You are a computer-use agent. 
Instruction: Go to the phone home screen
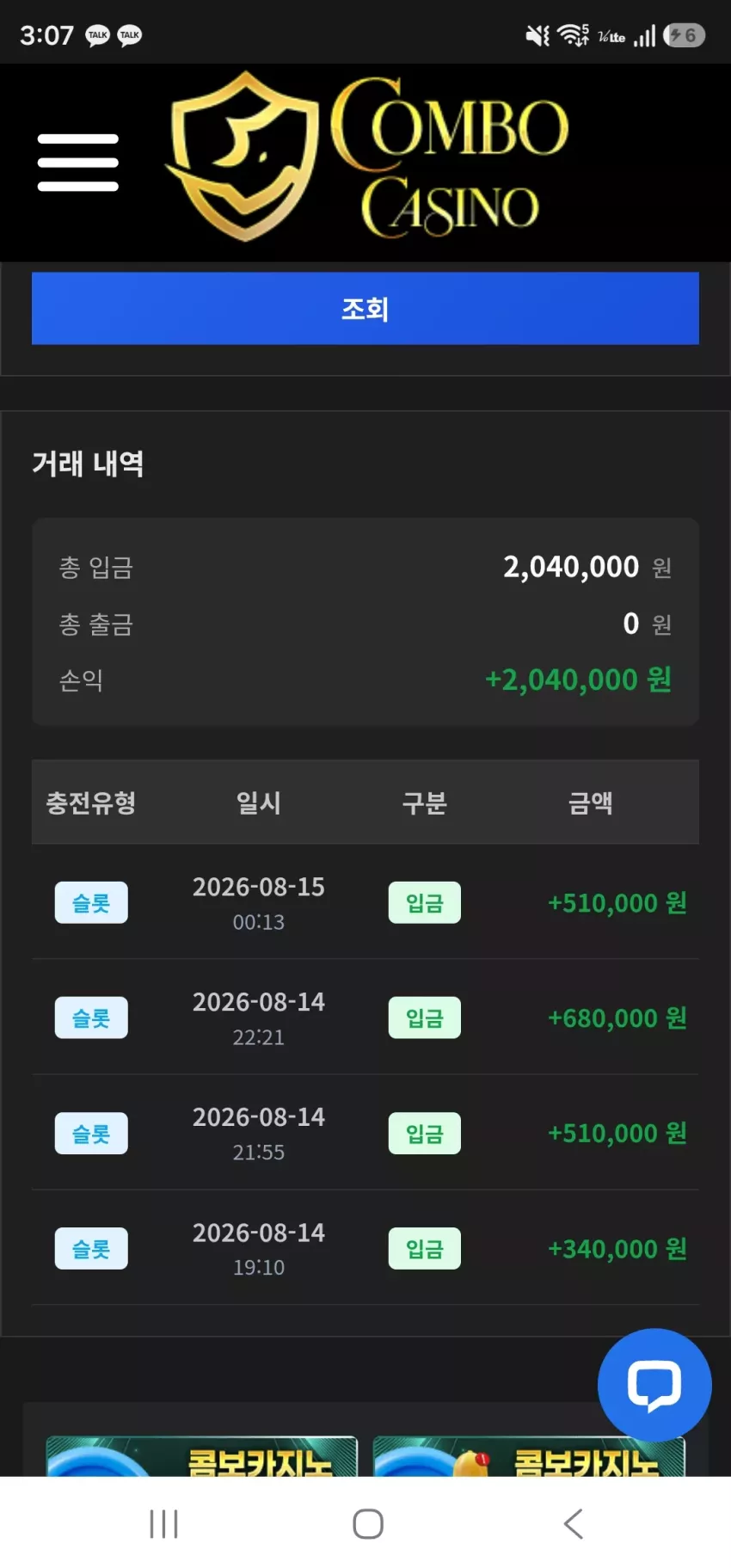click(368, 1523)
